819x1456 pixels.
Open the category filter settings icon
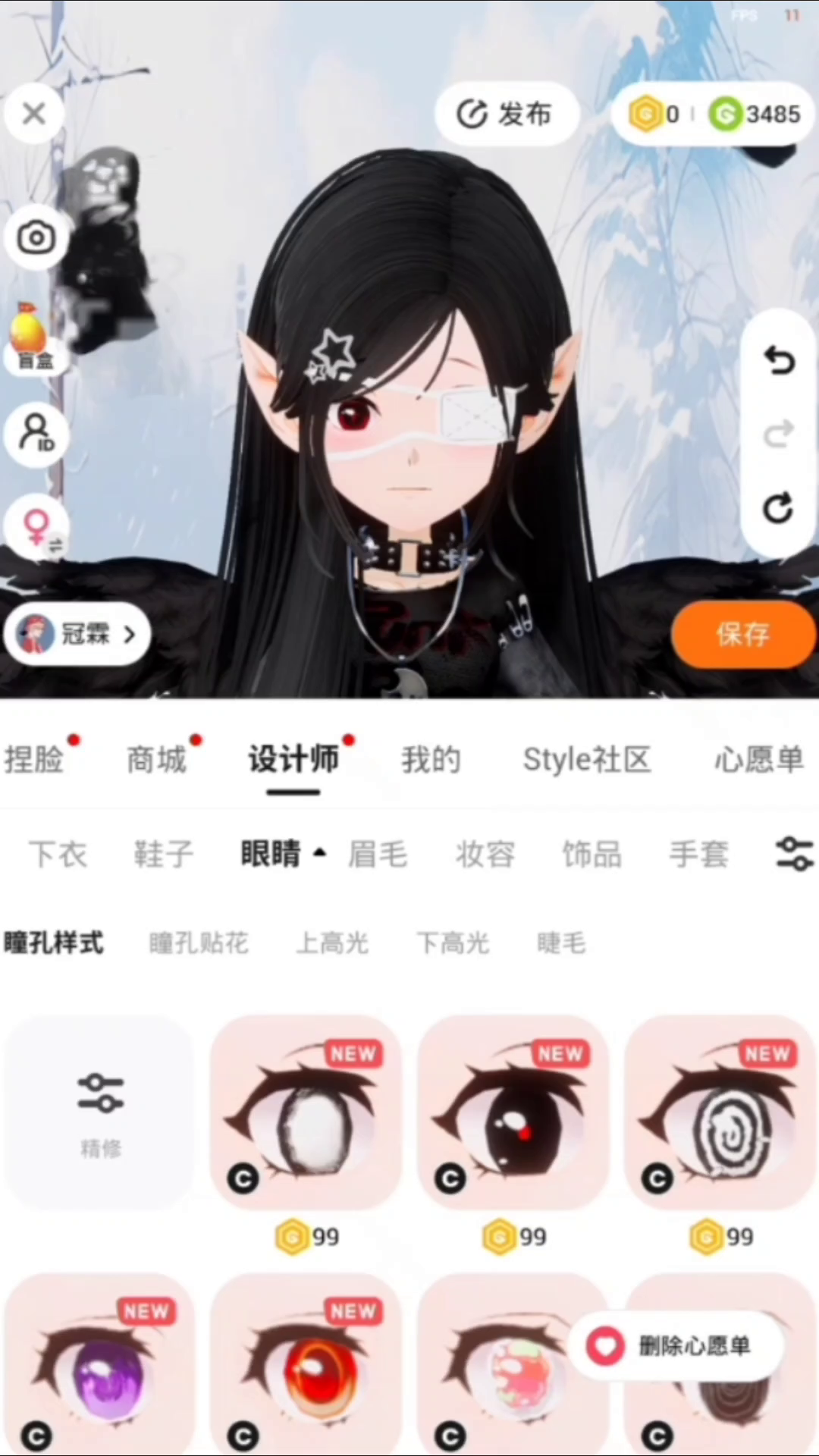coord(794,854)
